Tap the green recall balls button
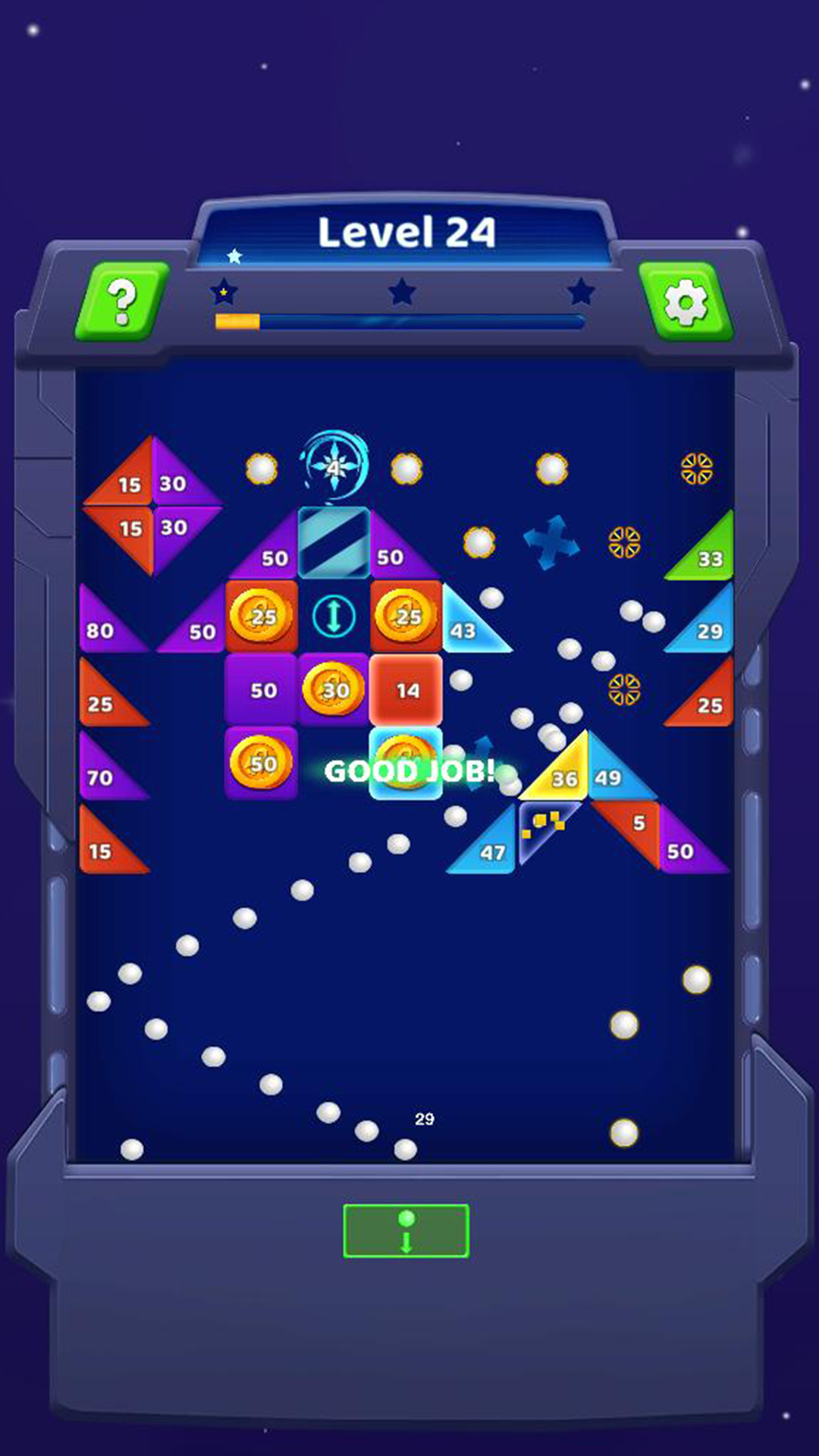Viewport: 819px width, 1456px height. click(x=406, y=1230)
